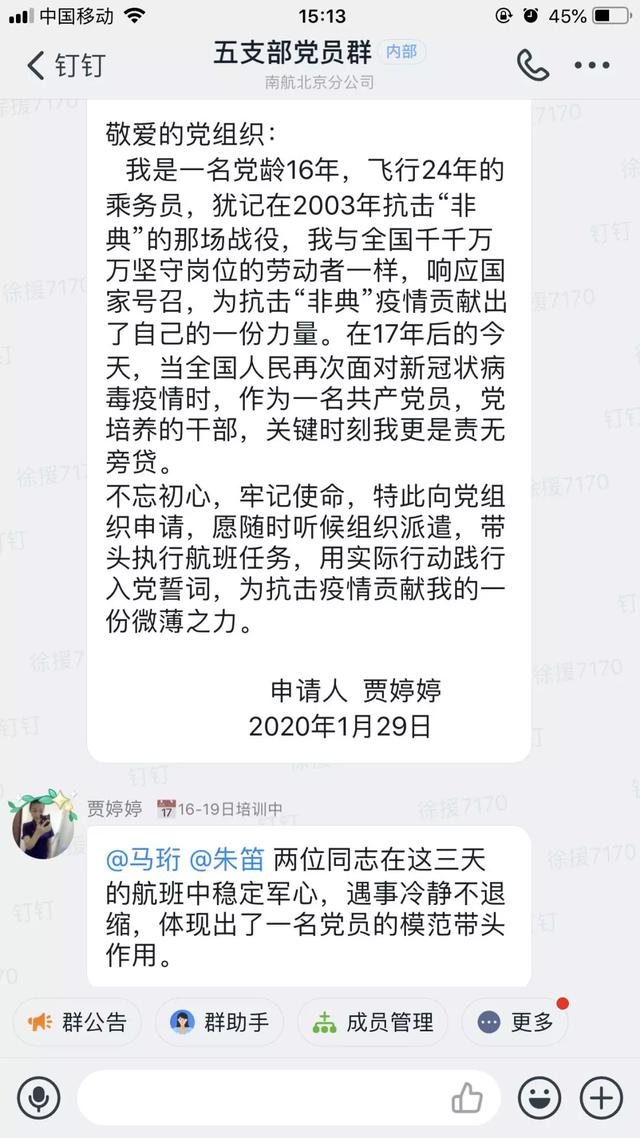The image size is (640, 1138).
Task: Open the three-dot overflow menu
Action: tap(592, 65)
